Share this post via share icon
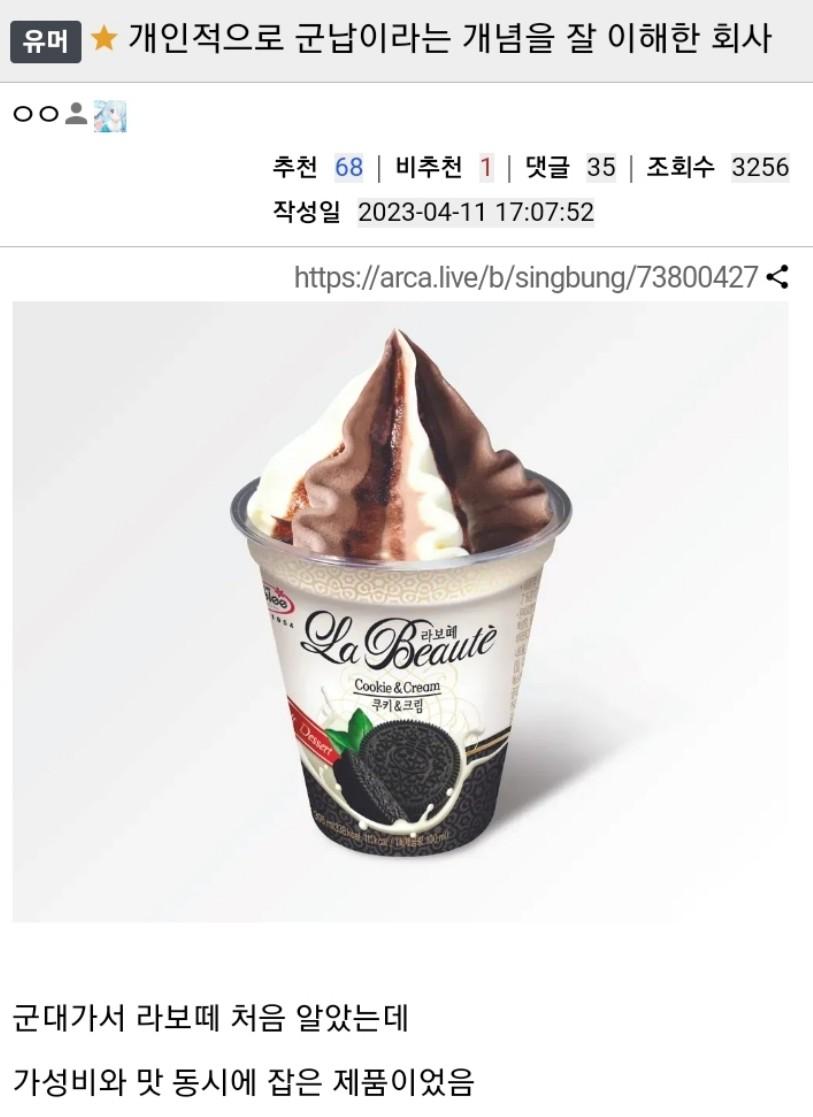813x1117 pixels. (x=777, y=277)
